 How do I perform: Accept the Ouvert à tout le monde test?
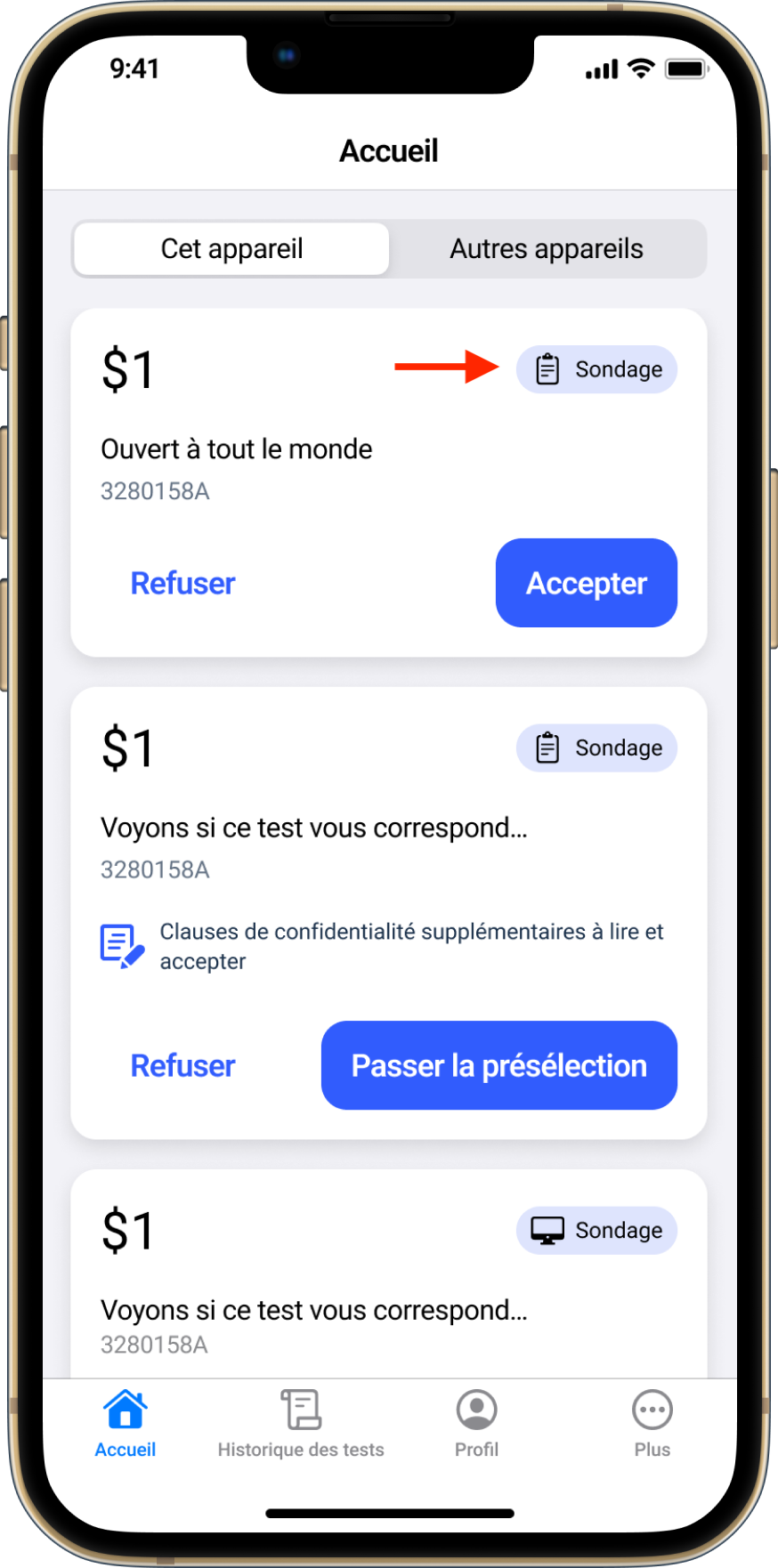point(586,583)
